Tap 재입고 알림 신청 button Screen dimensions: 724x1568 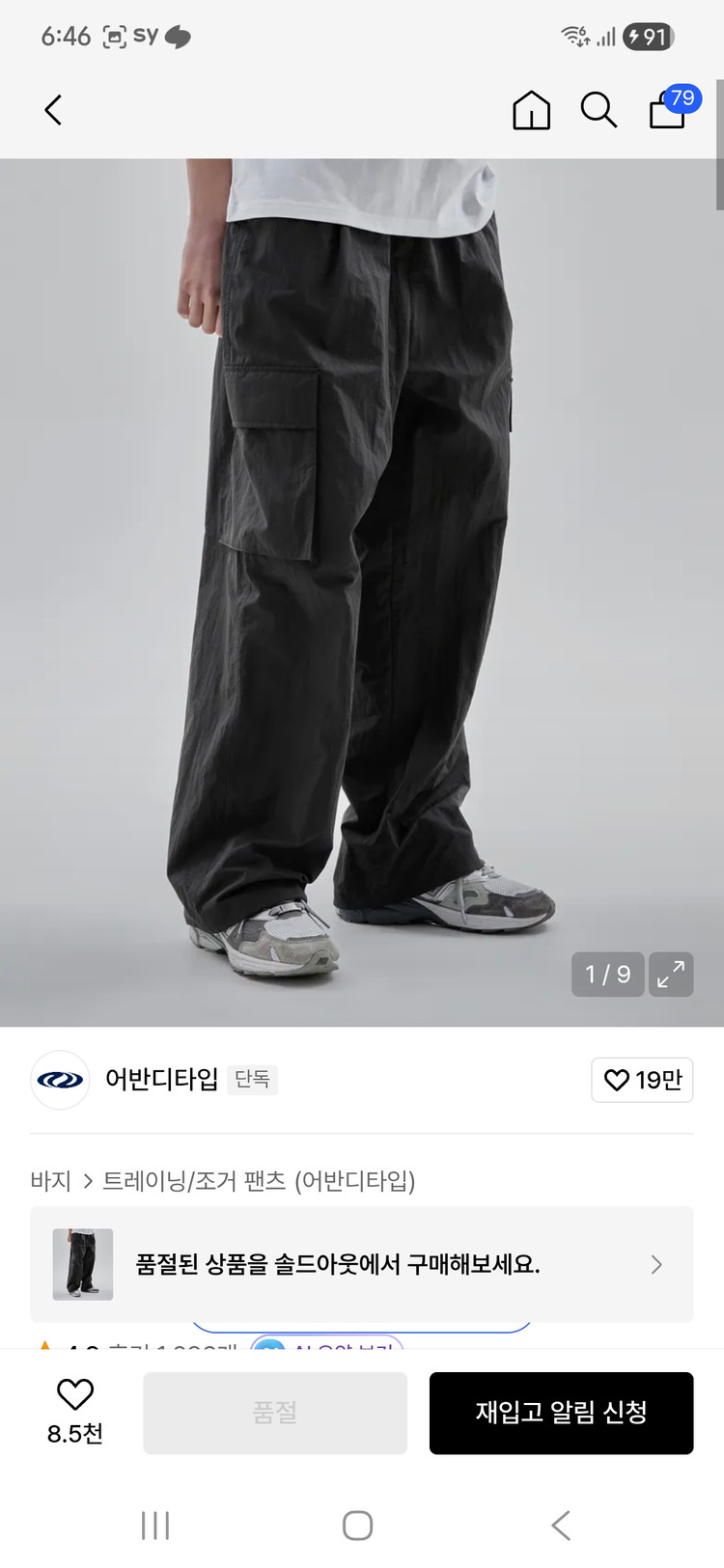[x=562, y=1413]
